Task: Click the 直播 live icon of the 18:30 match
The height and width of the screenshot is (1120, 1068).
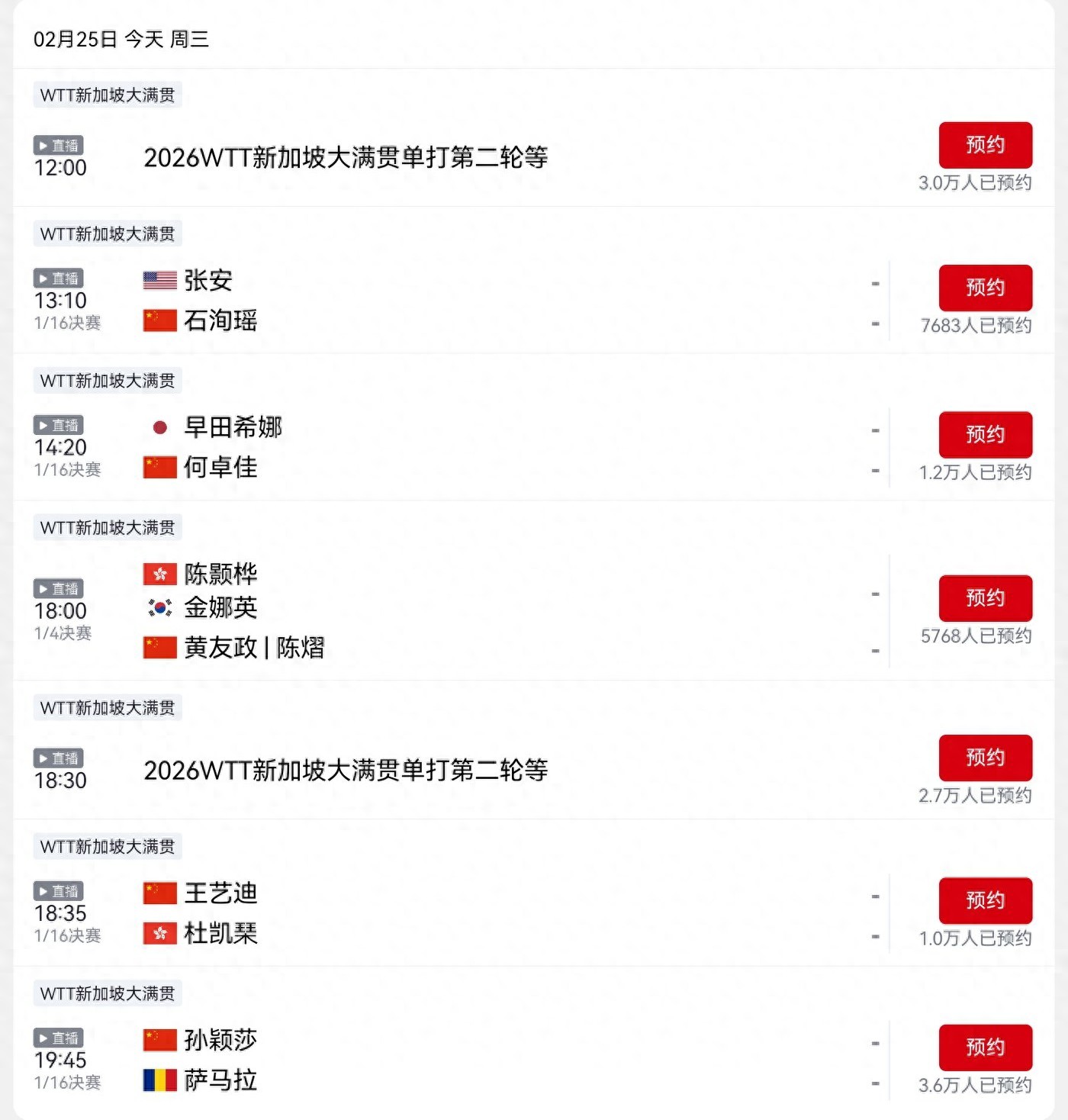Action: point(60,758)
